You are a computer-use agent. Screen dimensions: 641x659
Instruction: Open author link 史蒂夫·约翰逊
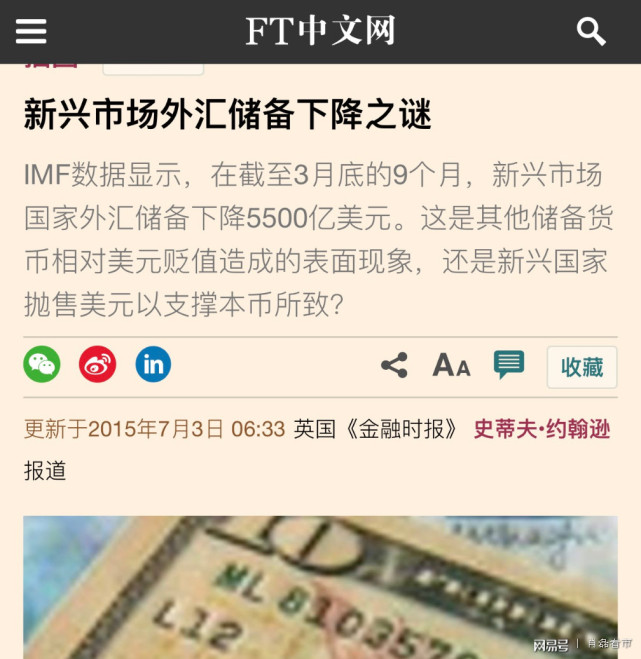[x=542, y=430]
